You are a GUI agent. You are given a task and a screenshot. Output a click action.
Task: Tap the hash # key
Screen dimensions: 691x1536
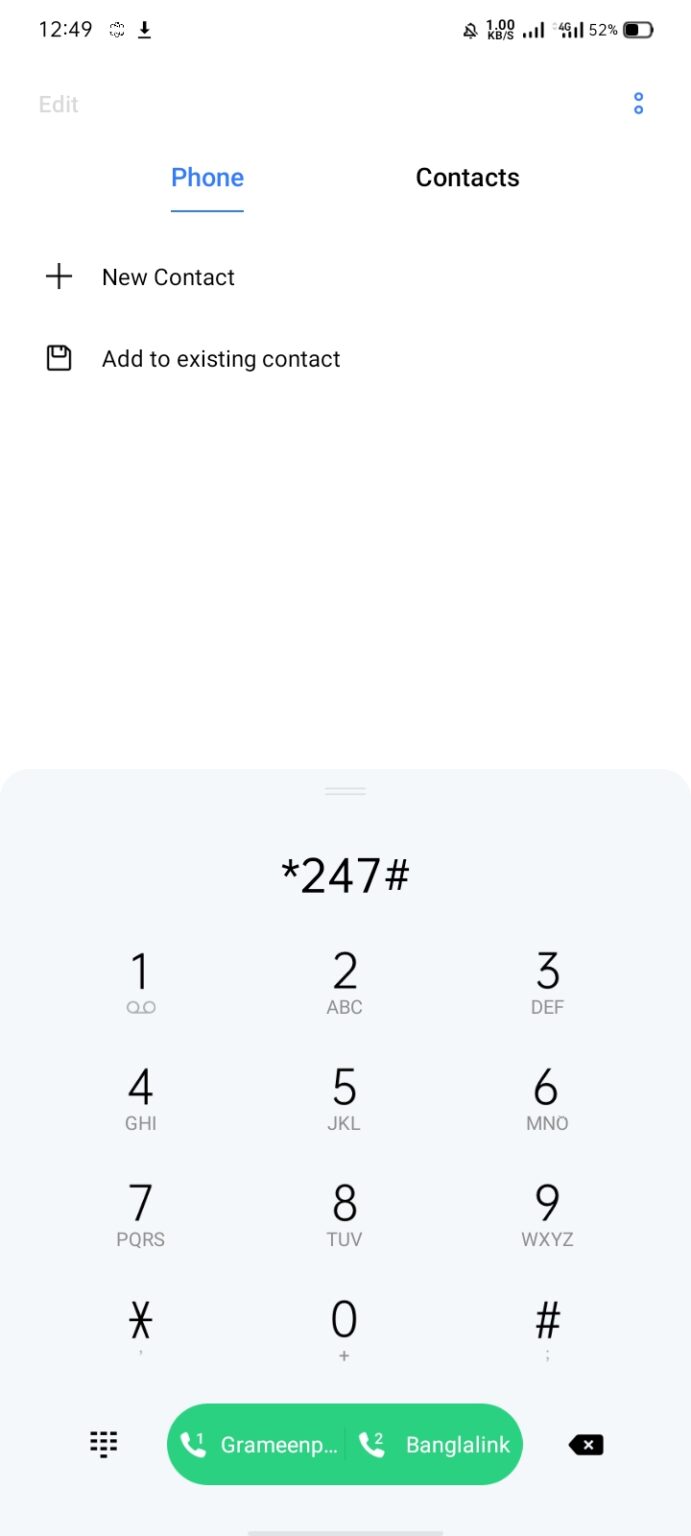(x=547, y=1331)
